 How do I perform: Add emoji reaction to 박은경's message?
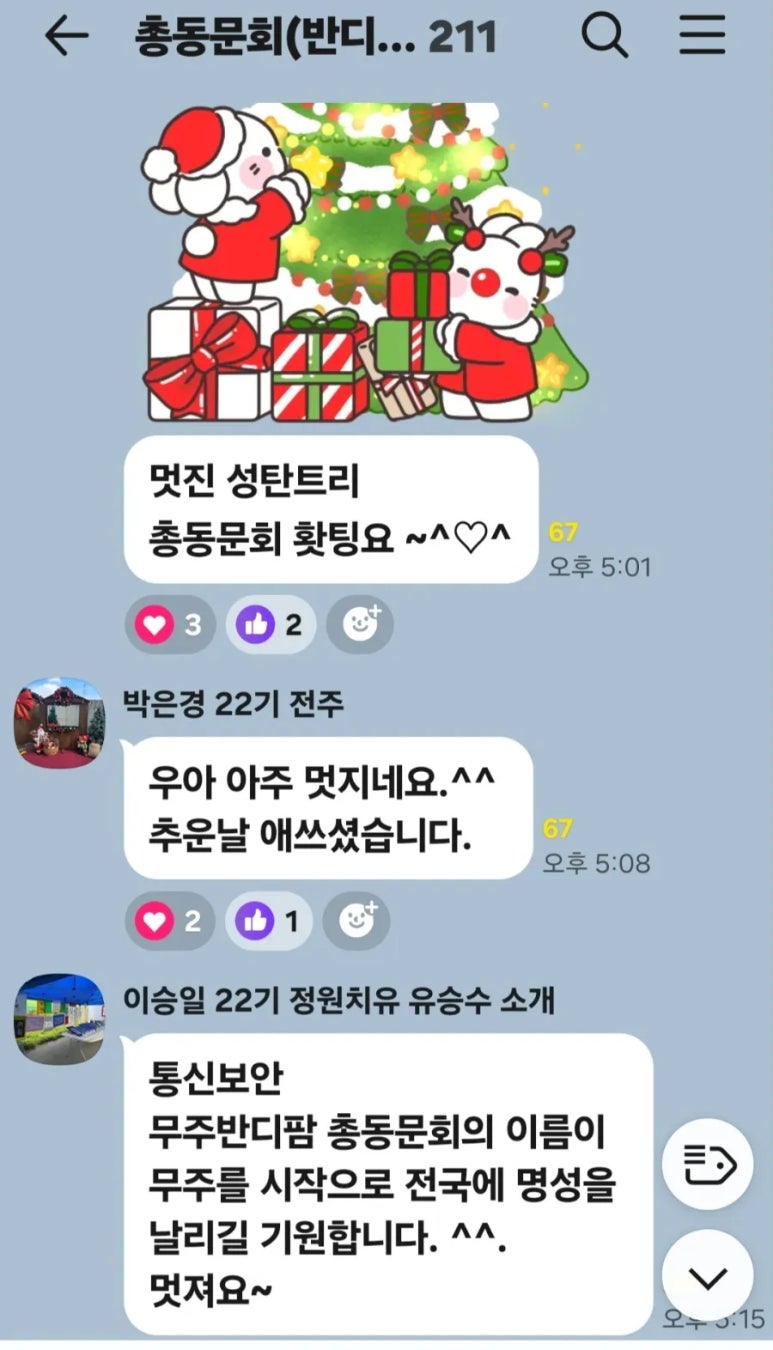tap(357, 921)
